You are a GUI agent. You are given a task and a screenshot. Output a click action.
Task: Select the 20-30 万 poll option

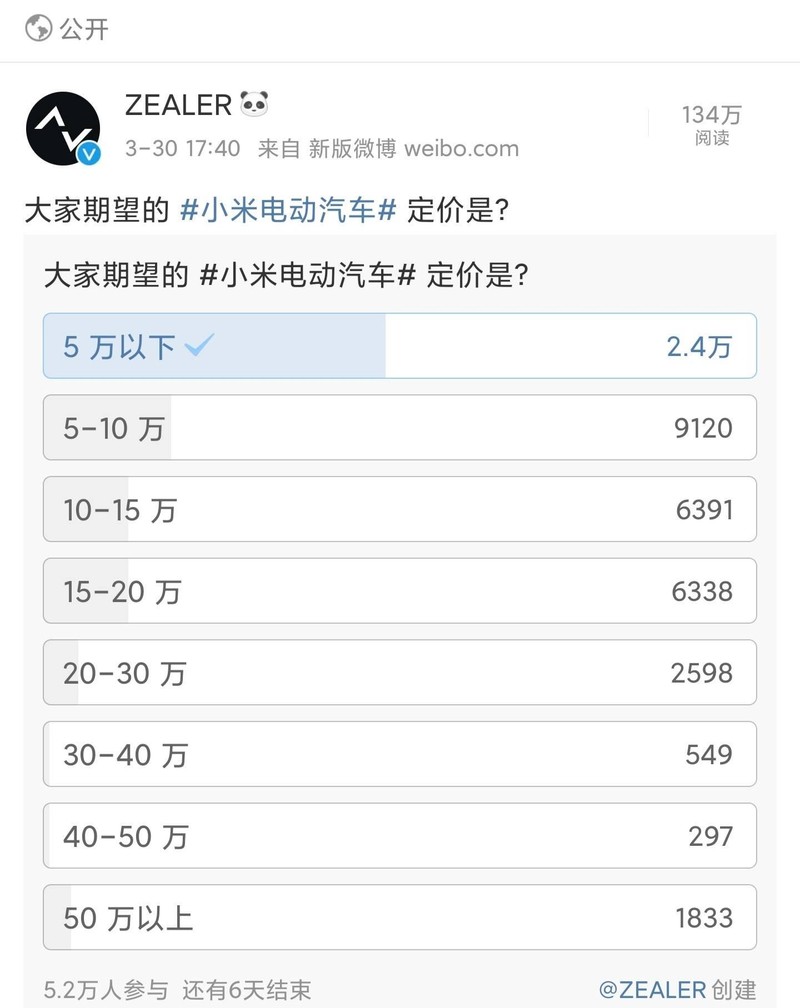click(399, 673)
